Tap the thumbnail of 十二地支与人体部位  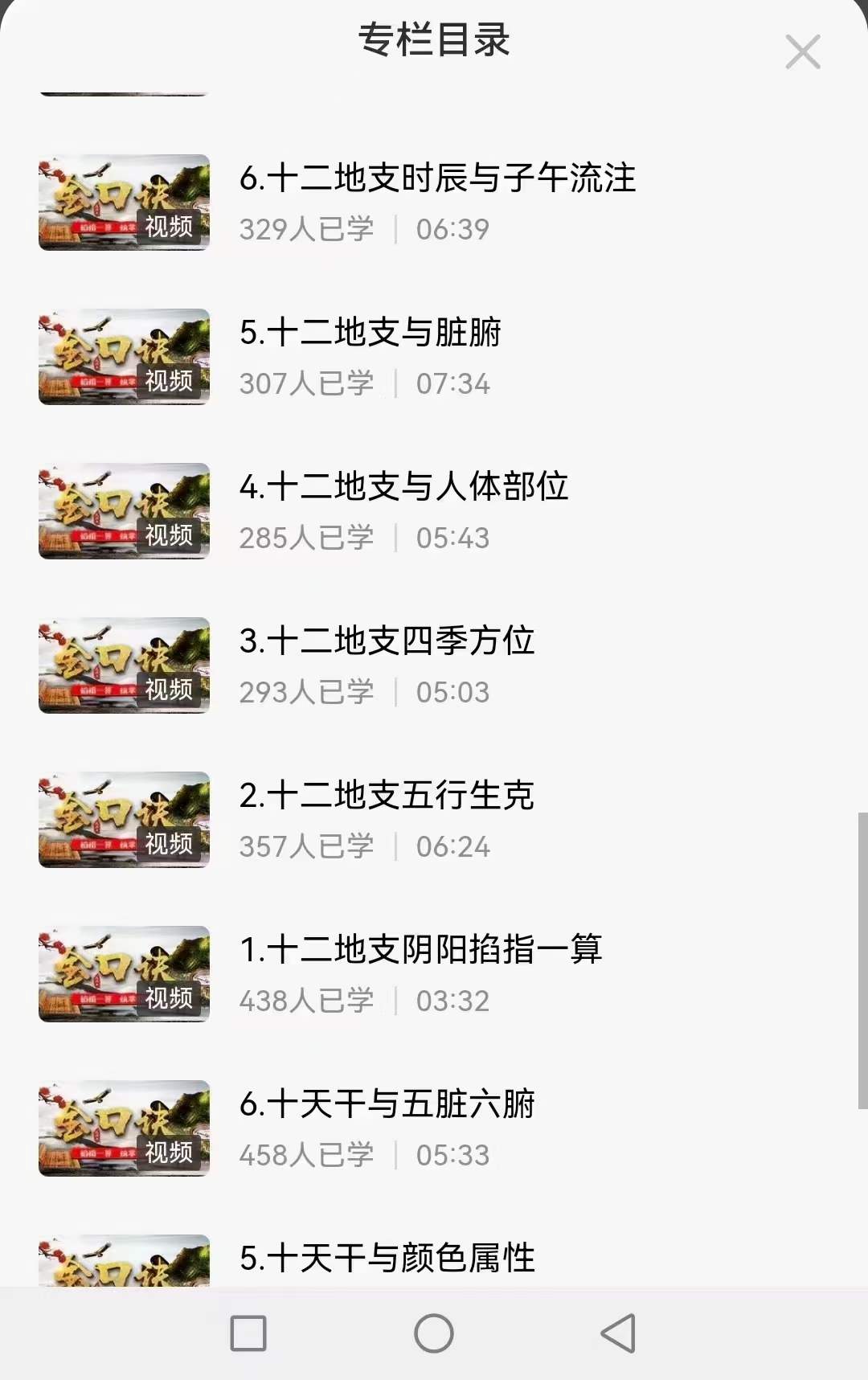point(124,512)
